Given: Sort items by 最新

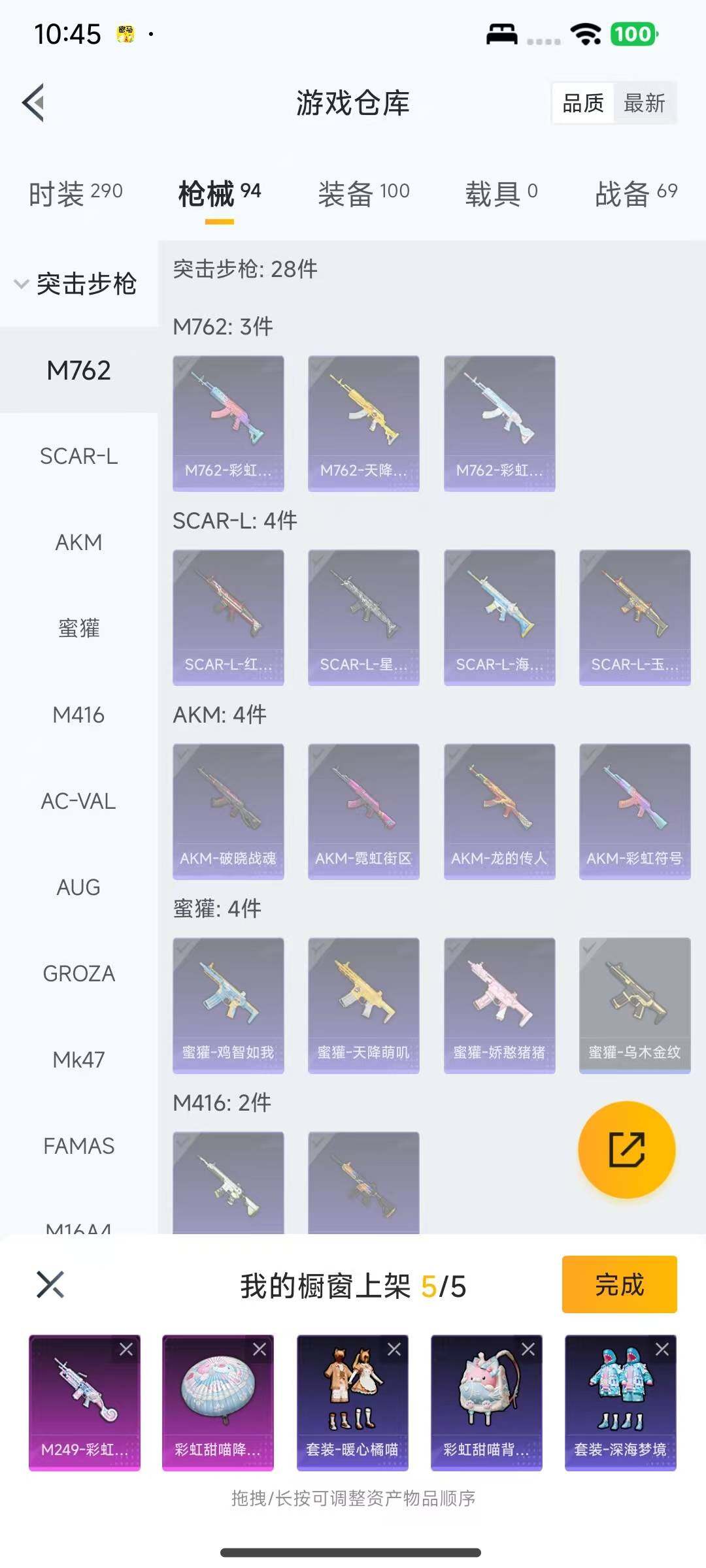Looking at the screenshot, I should pyautogui.click(x=644, y=103).
